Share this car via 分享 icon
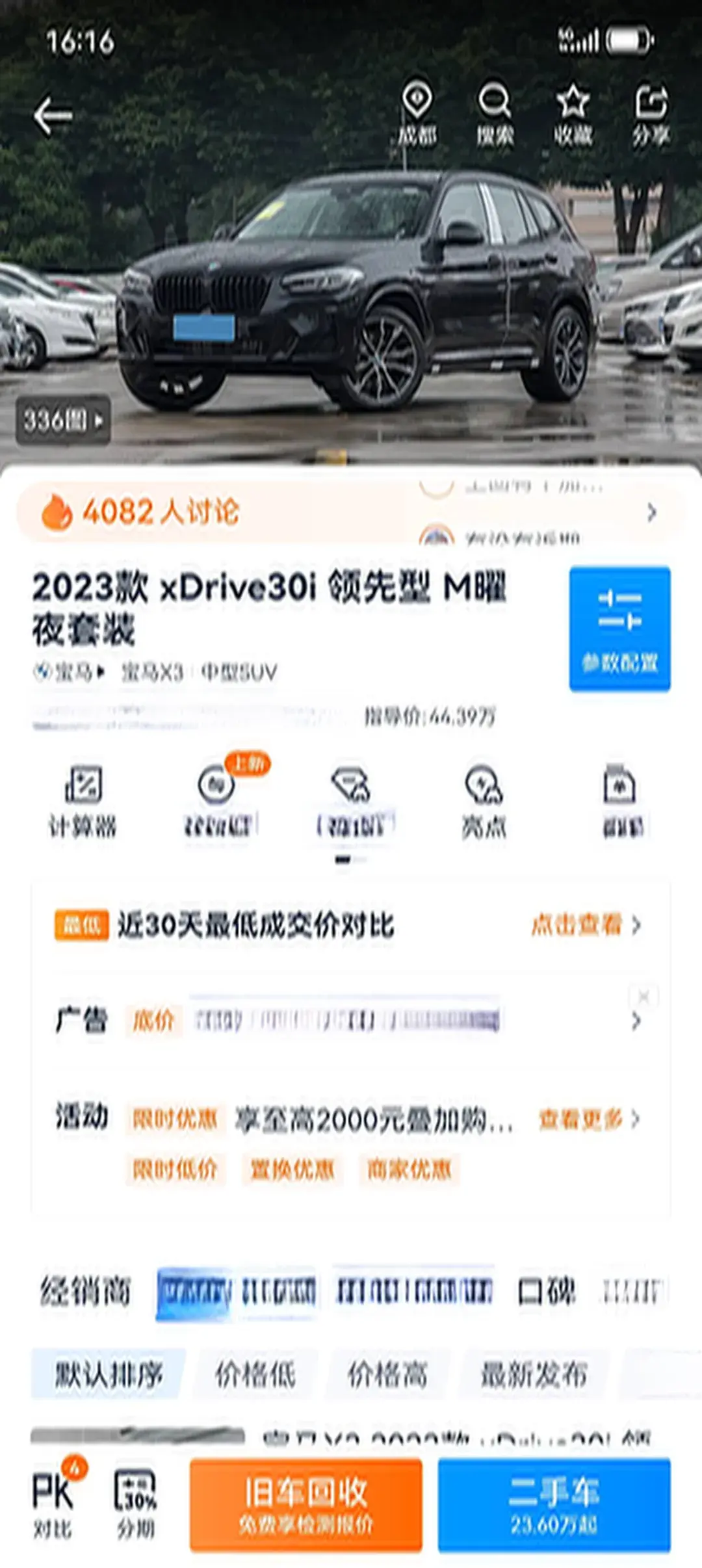This screenshot has width=702, height=1568. pos(651,114)
